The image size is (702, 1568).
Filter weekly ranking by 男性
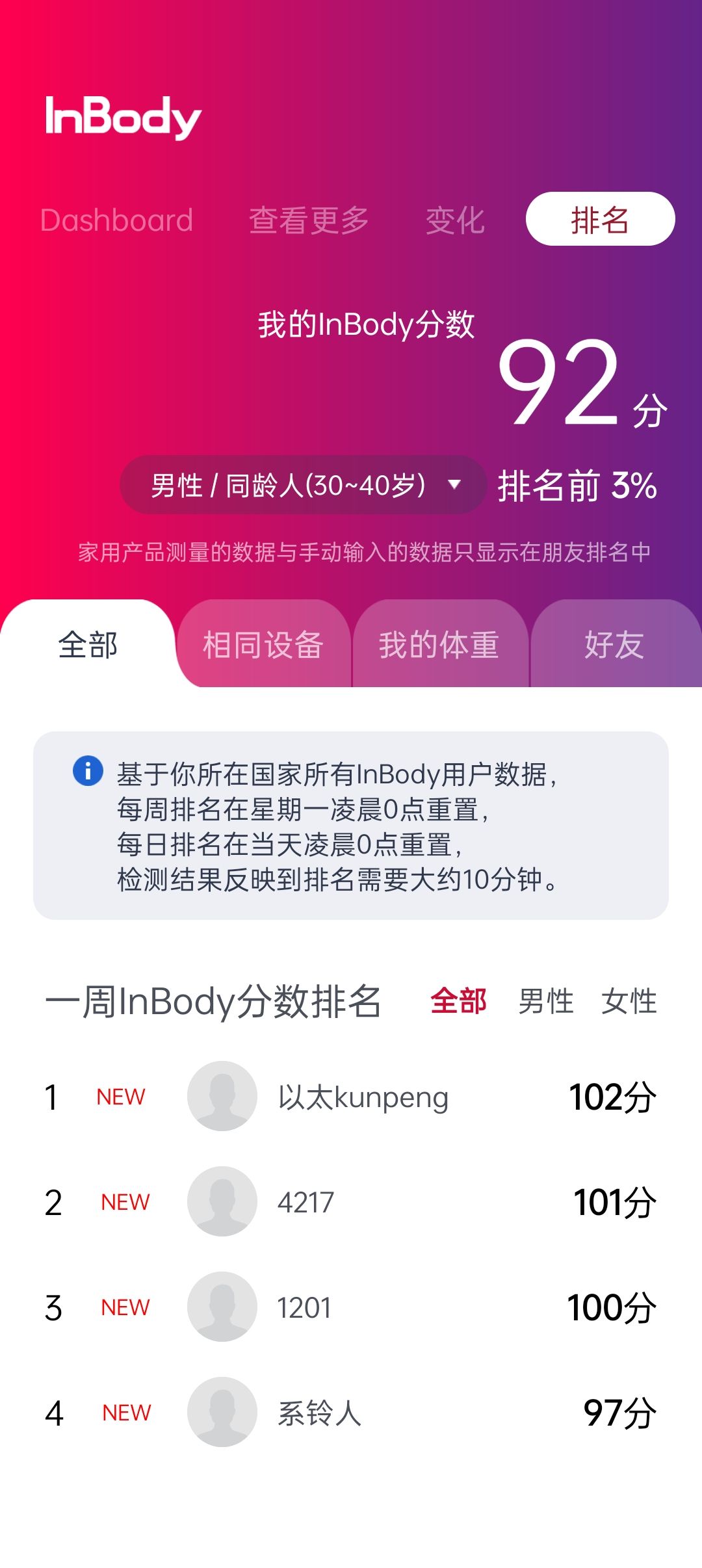[546, 1000]
